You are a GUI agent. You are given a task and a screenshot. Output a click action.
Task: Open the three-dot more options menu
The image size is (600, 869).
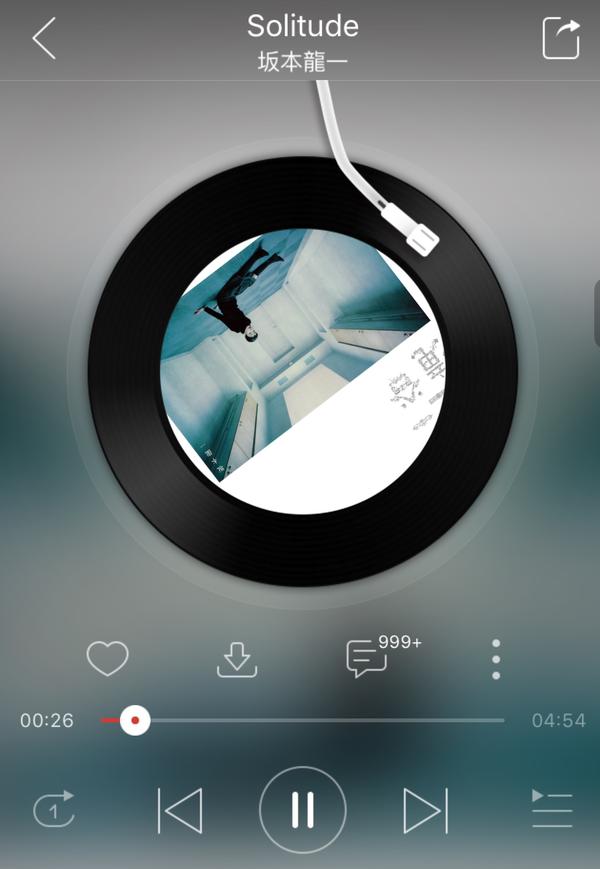coord(496,659)
